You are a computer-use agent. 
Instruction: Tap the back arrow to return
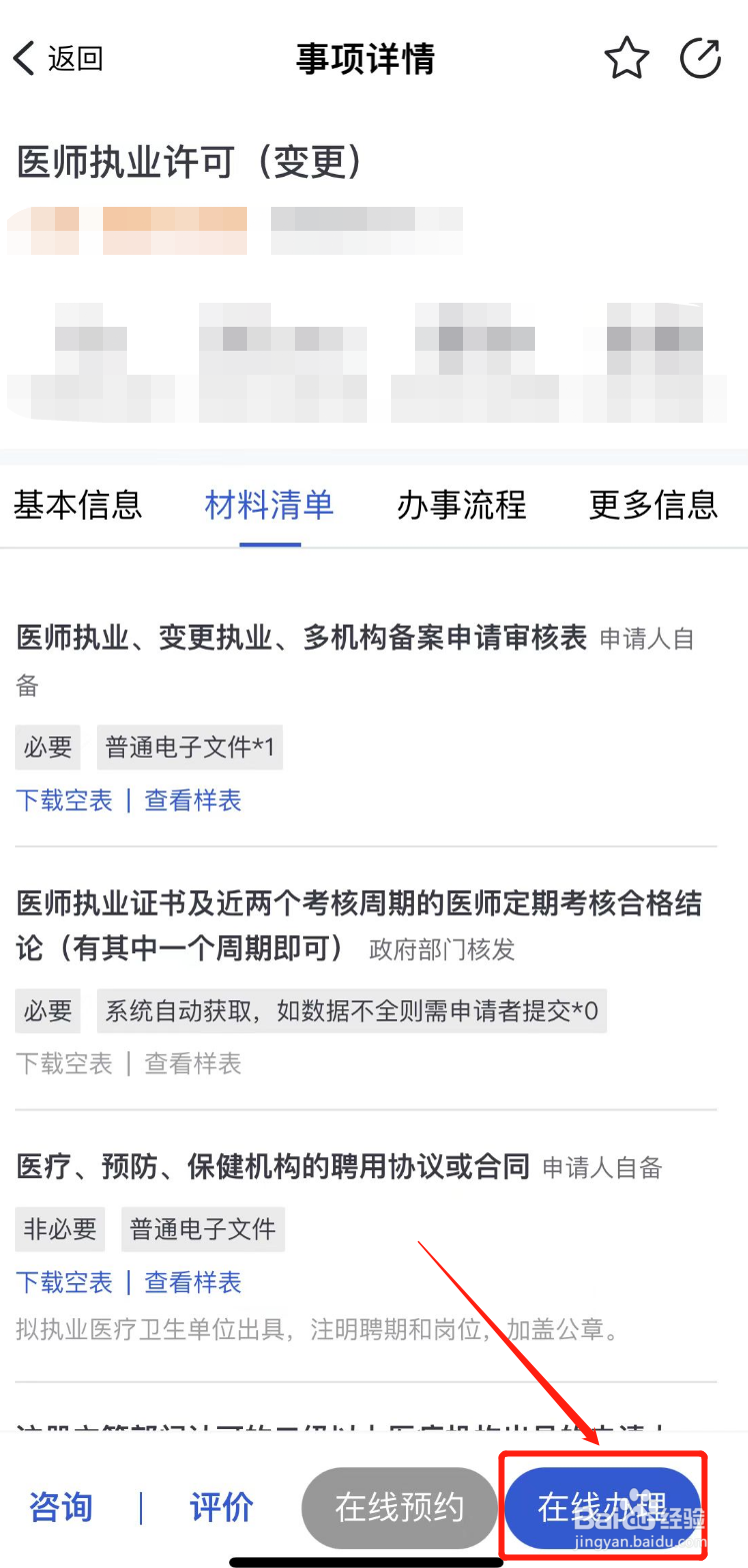click(x=22, y=57)
